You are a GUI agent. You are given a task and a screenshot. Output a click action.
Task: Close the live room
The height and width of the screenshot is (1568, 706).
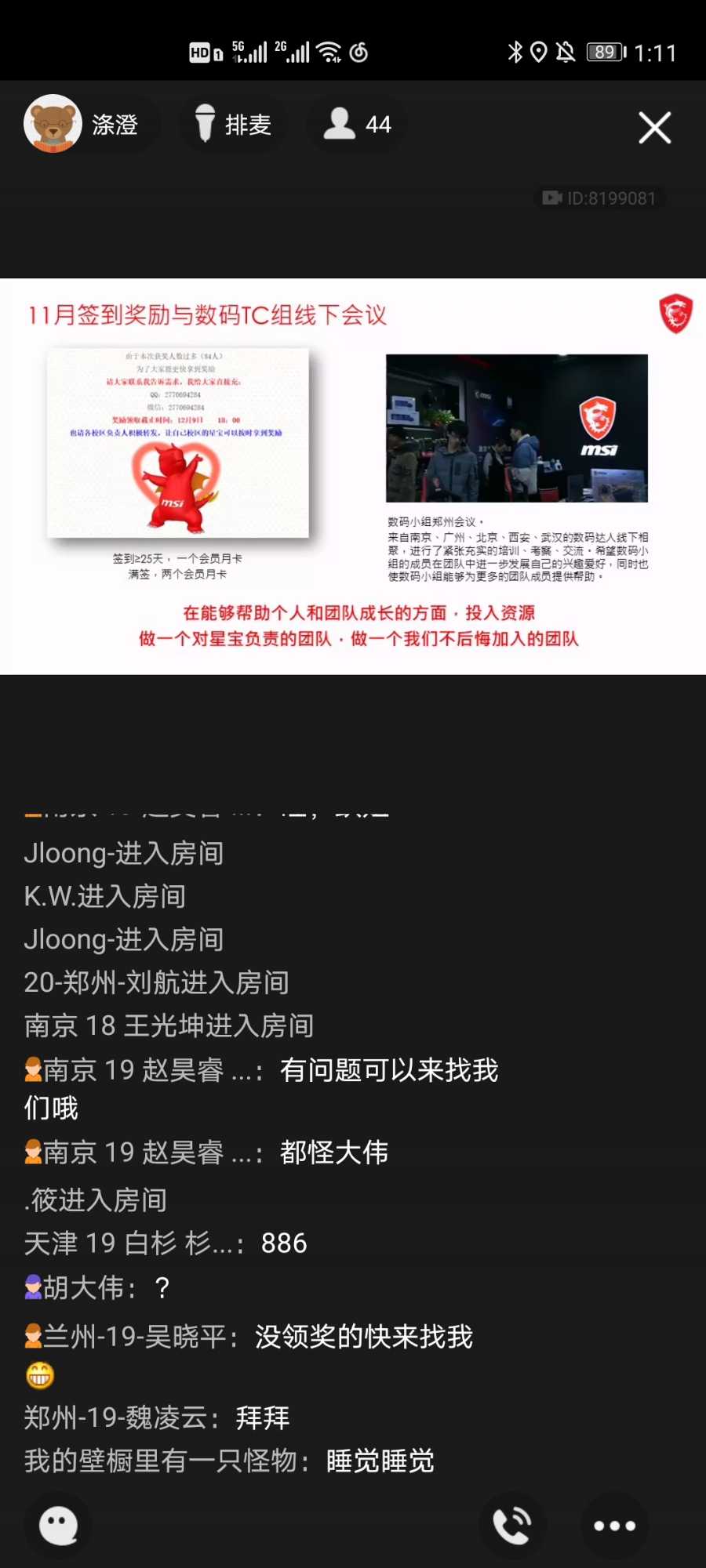pyautogui.click(x=654, y=128)
